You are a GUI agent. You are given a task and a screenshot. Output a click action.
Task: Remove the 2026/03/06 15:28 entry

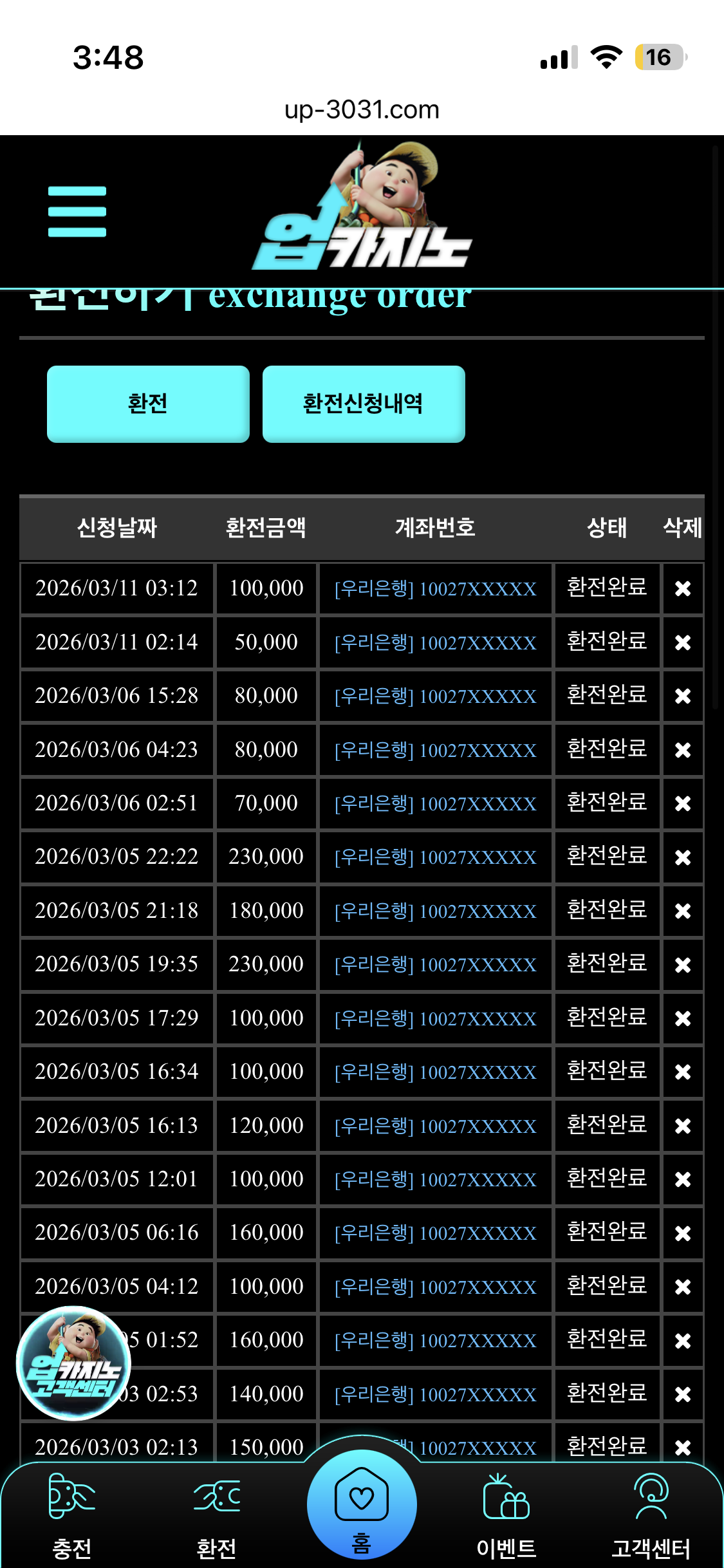tap(682, 696)
